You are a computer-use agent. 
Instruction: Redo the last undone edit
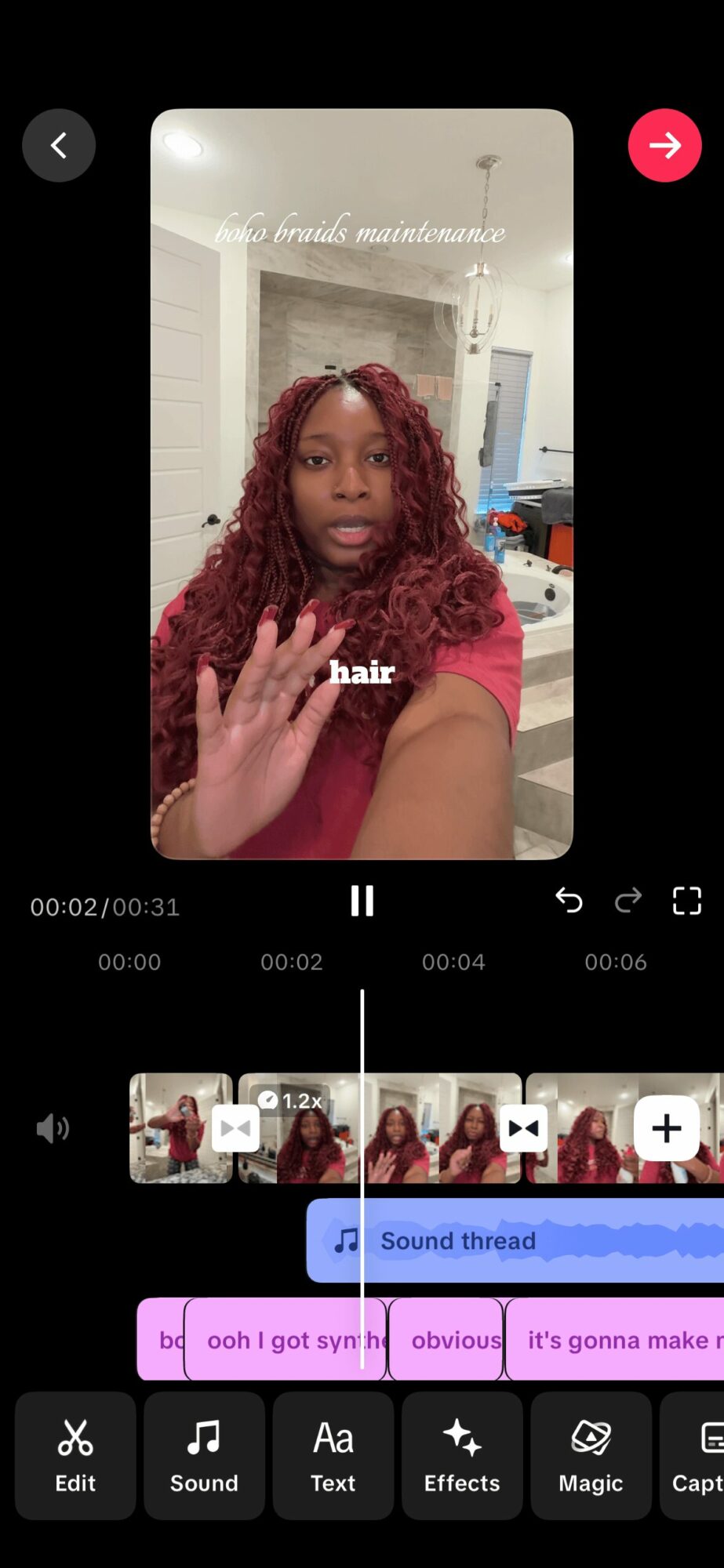(628, 901)
